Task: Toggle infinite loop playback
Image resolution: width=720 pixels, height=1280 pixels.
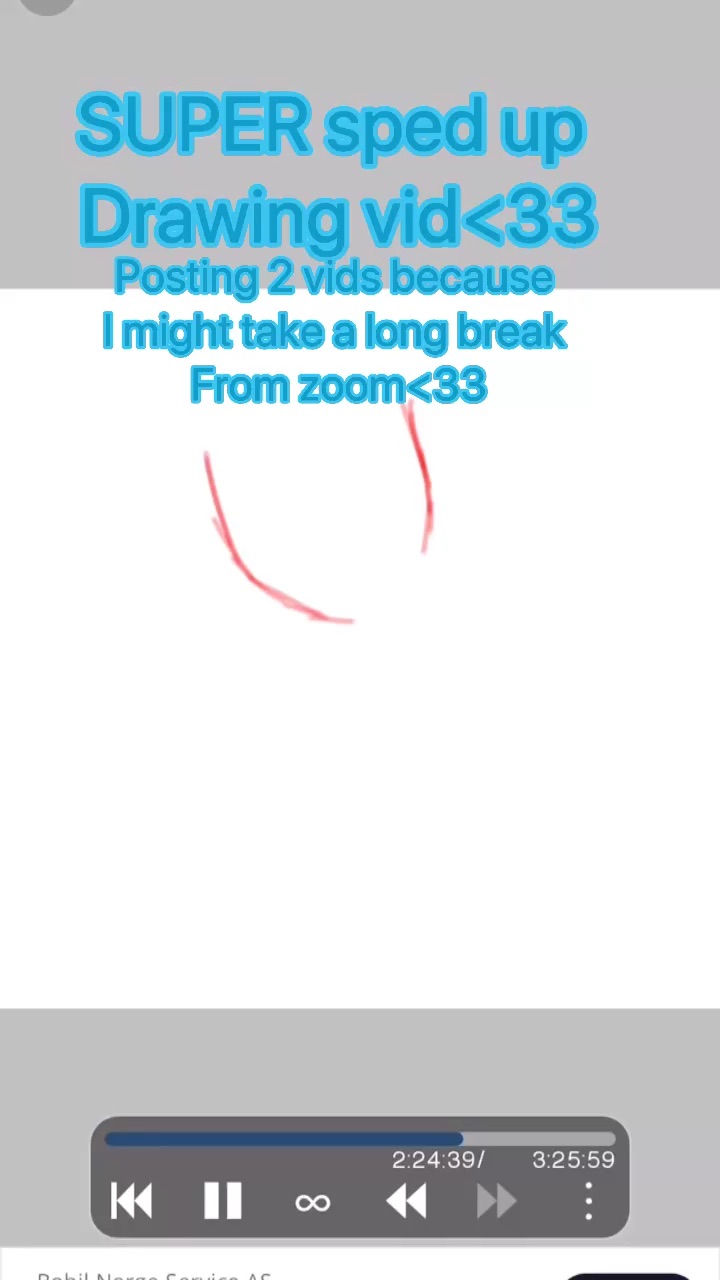Action: pyautogui.click(x=313, y=1202)
